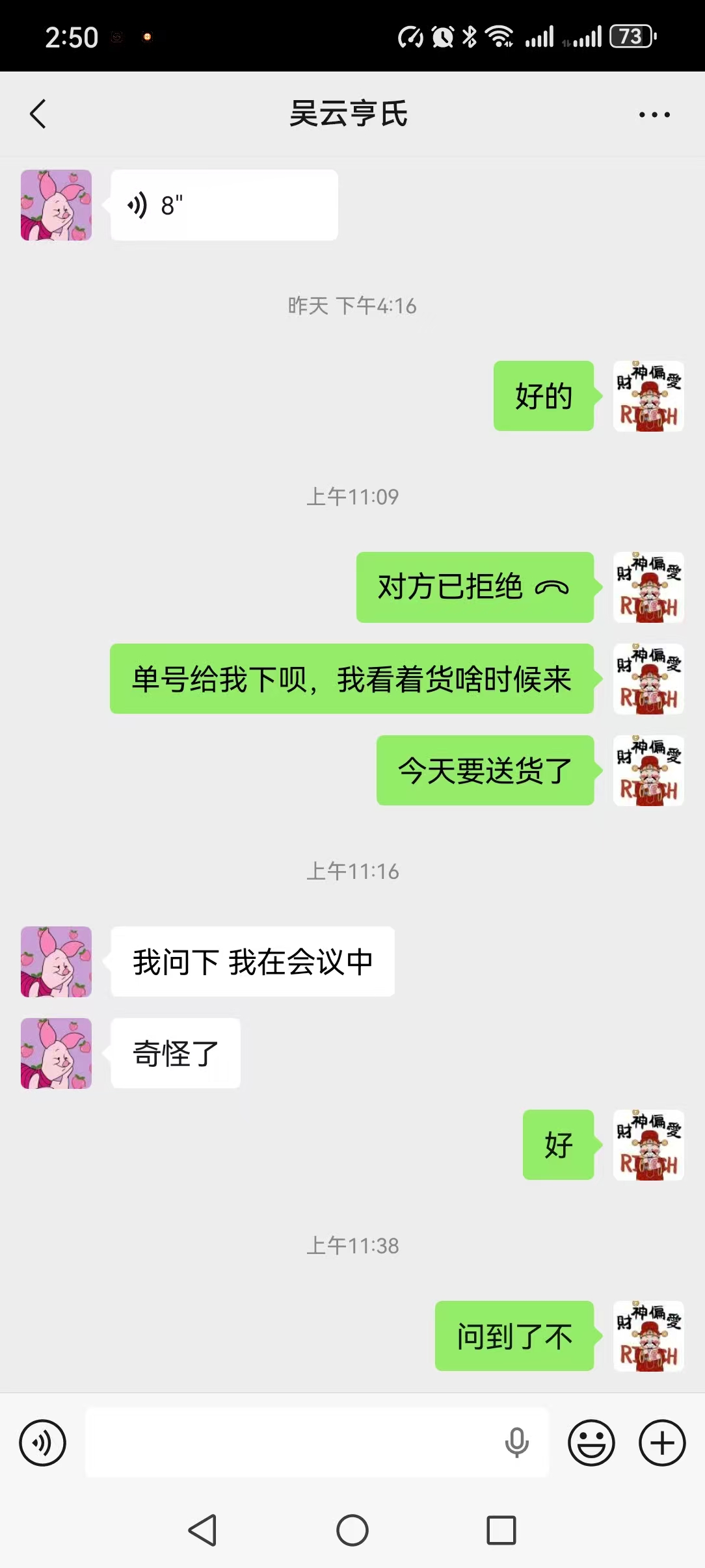
Task: View my avatar beside 问到了不
Action: pyautogui.click(x=648, y=1336)
